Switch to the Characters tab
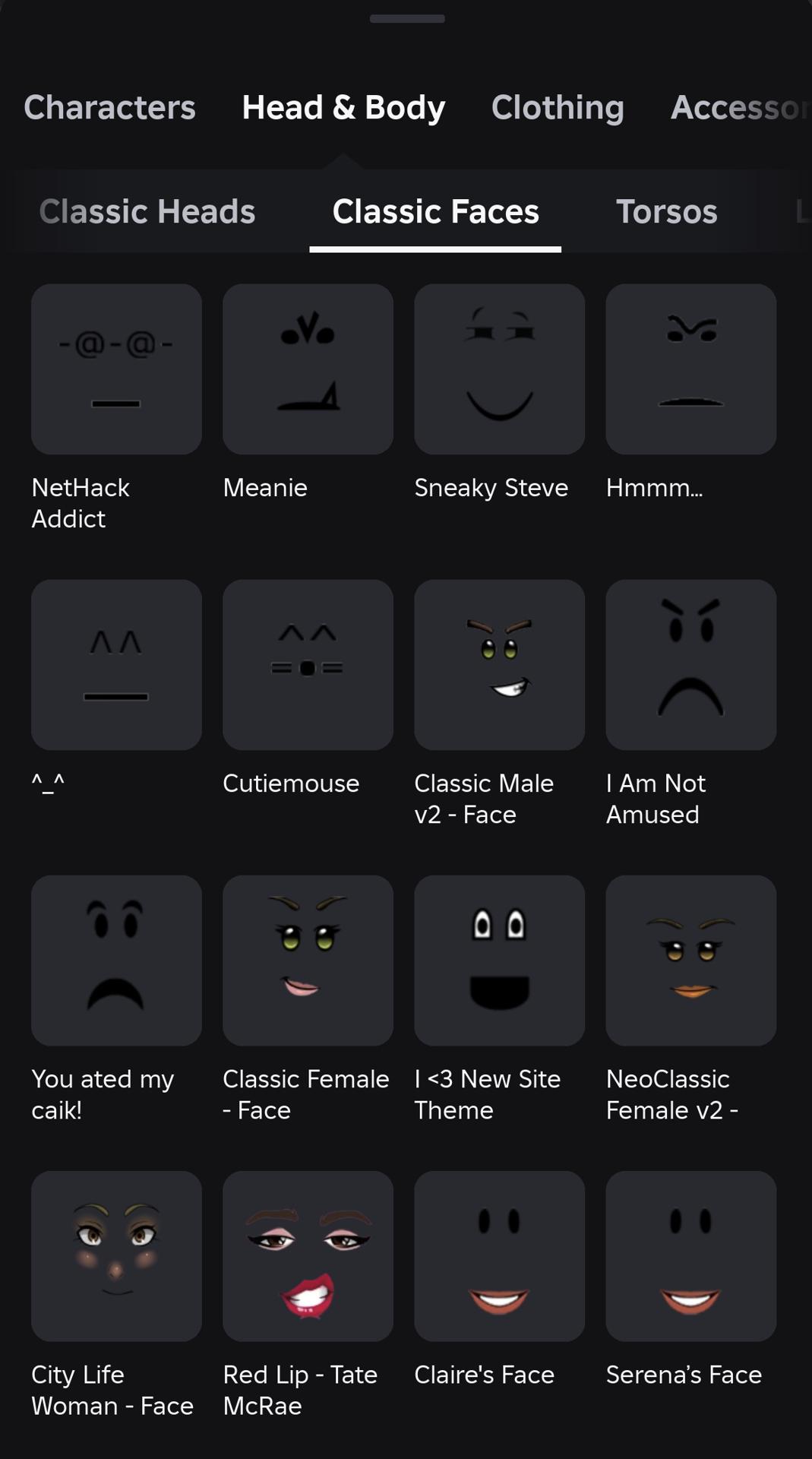Image resolution: width=812 pixels, height=1459 pixels. pos(109,107)
